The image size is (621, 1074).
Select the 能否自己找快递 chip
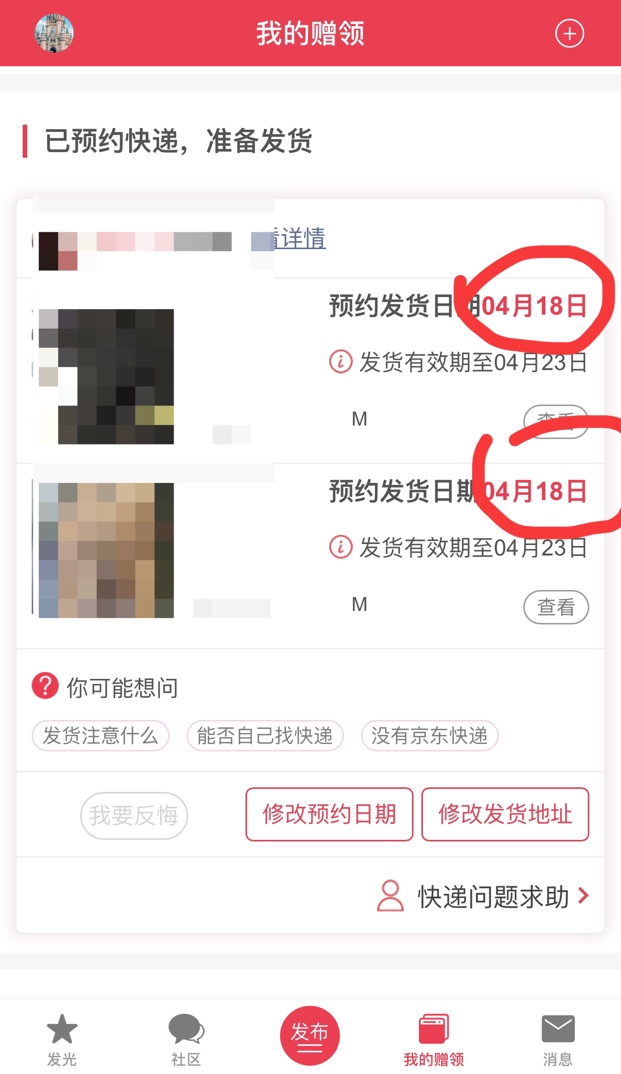click(265, 736)
